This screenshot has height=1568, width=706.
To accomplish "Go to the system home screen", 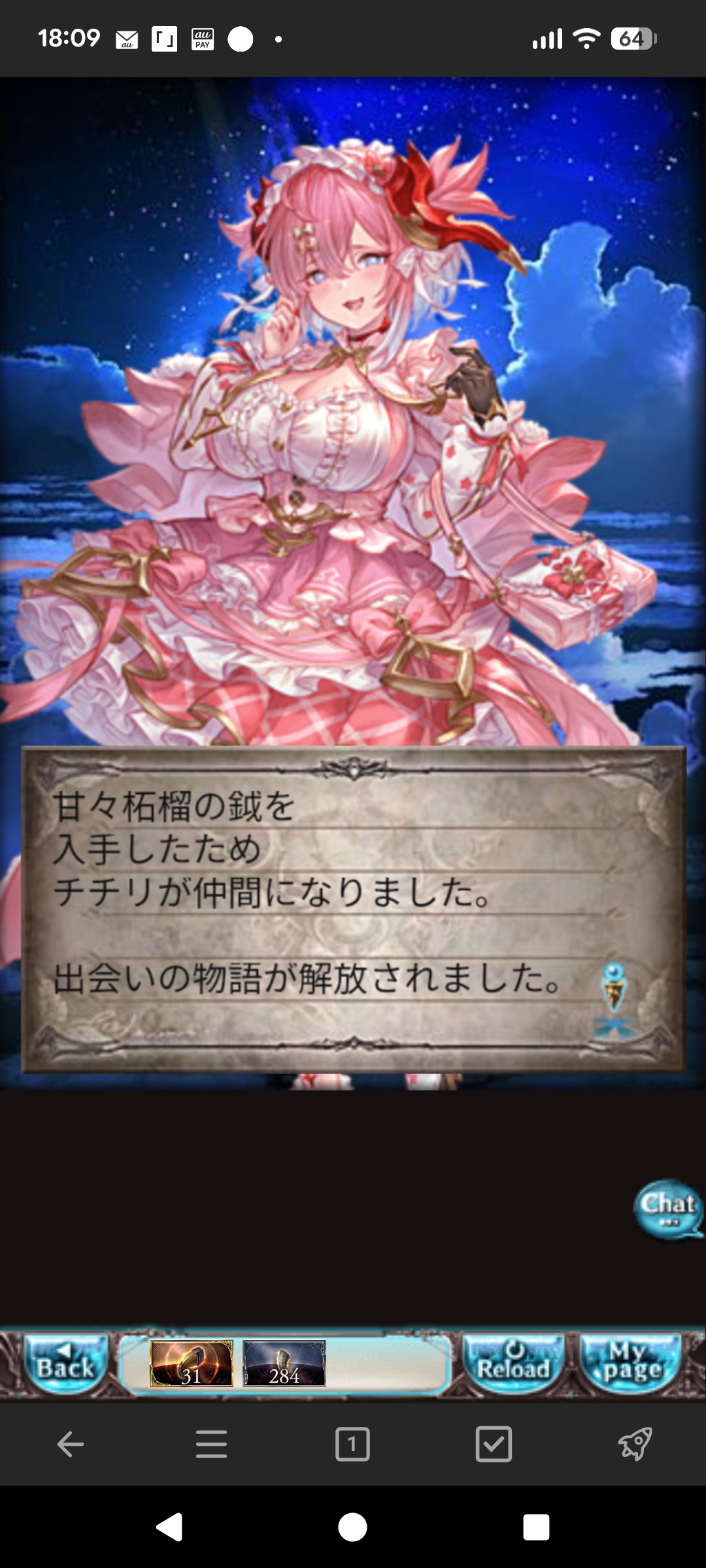I will click(352, 1527).
